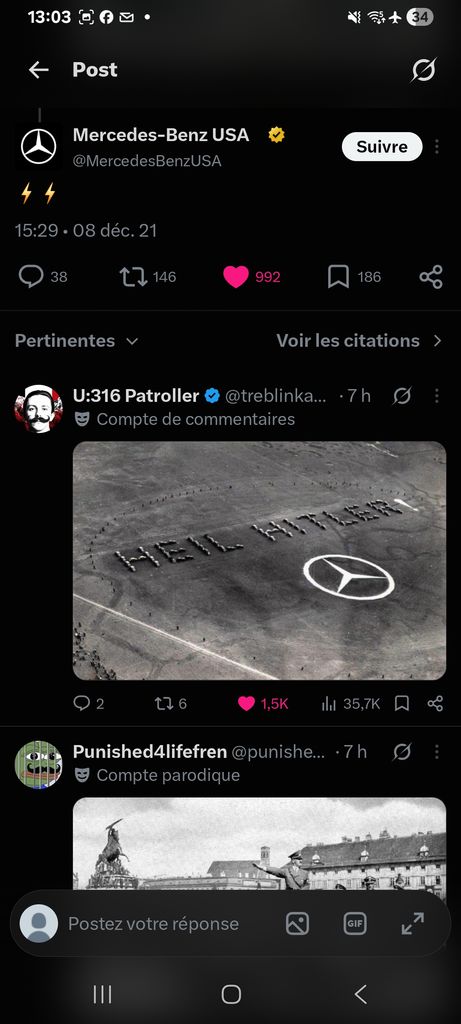Expand the Pertinentes sort dropdown
This screenshot has width=461, height=1024.
pyautogui.click(x=76, y=341)
